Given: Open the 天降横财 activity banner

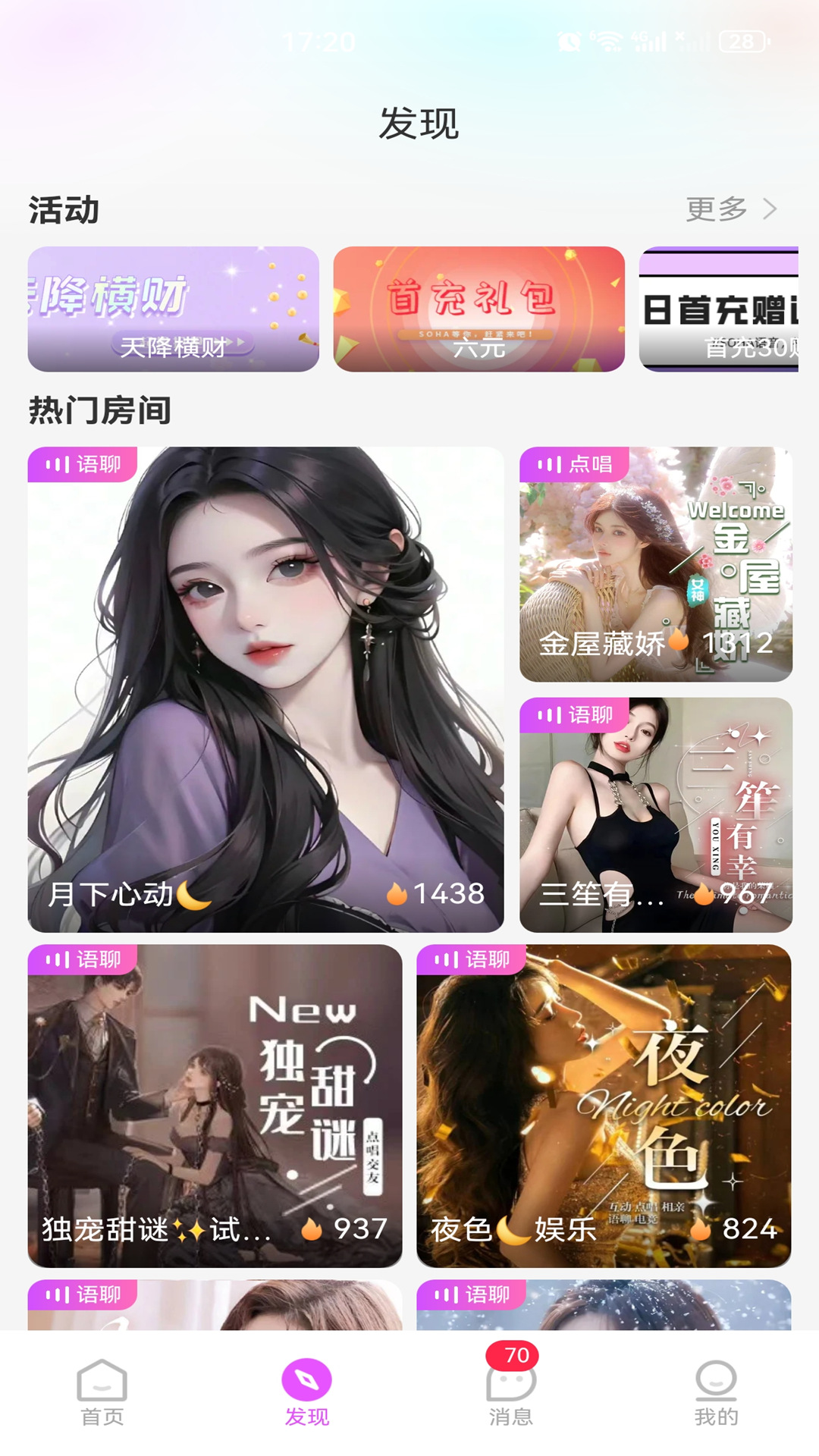Looking at the screenshot, I should pyautogui.click(x=174, y=309).
